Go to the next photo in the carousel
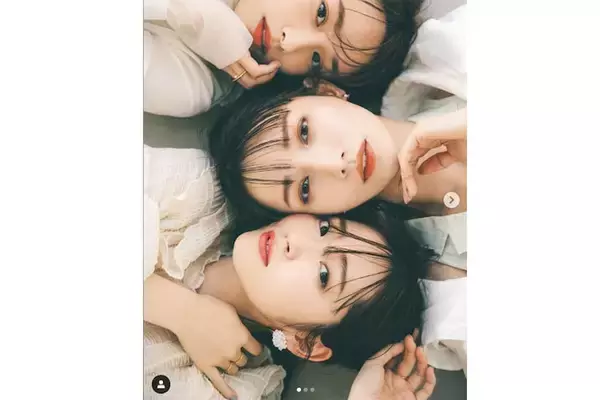Screen dimensions: 600x400 (451, 200)
